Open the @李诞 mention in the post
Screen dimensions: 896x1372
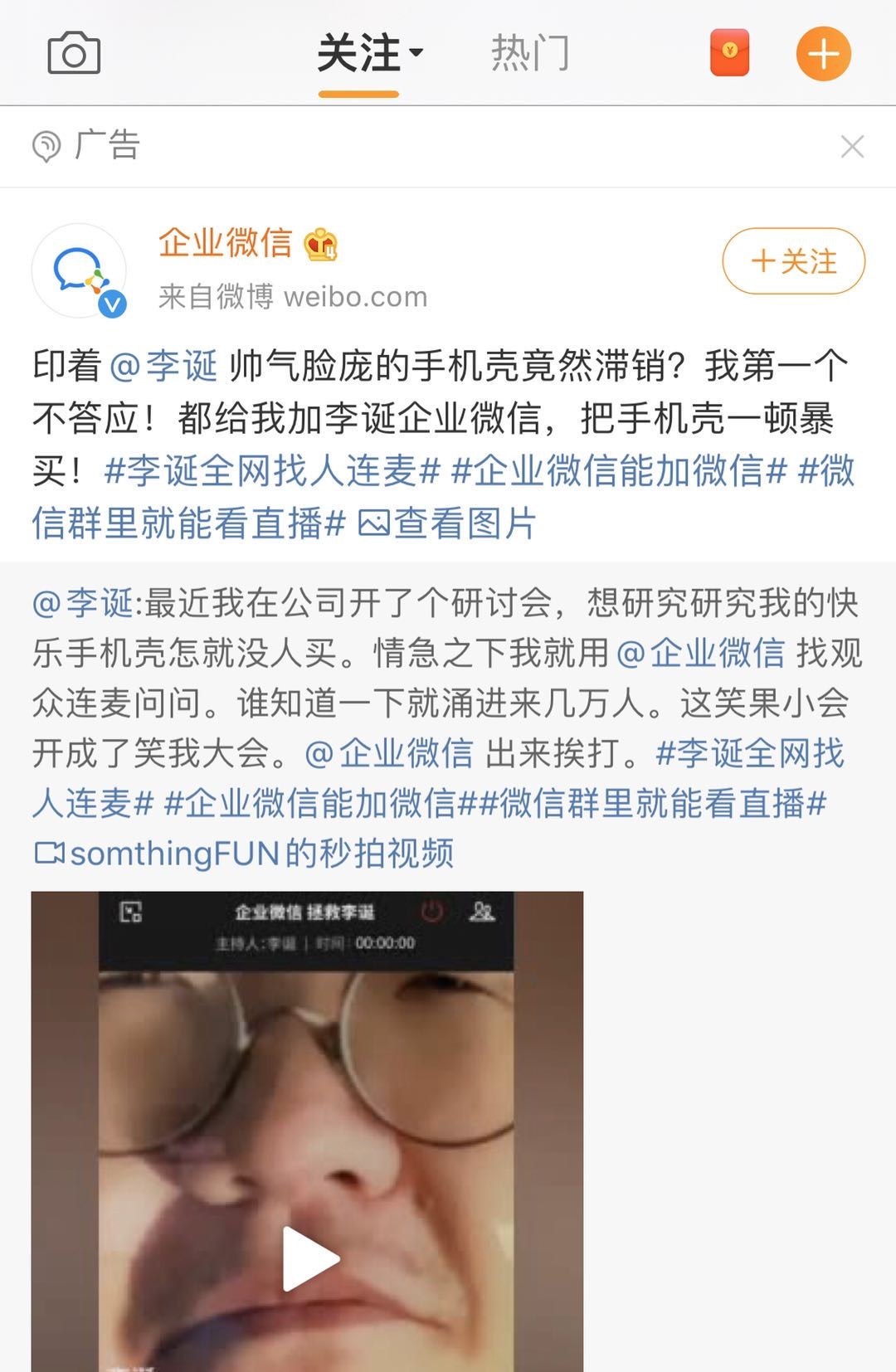(x=163, y=366)
